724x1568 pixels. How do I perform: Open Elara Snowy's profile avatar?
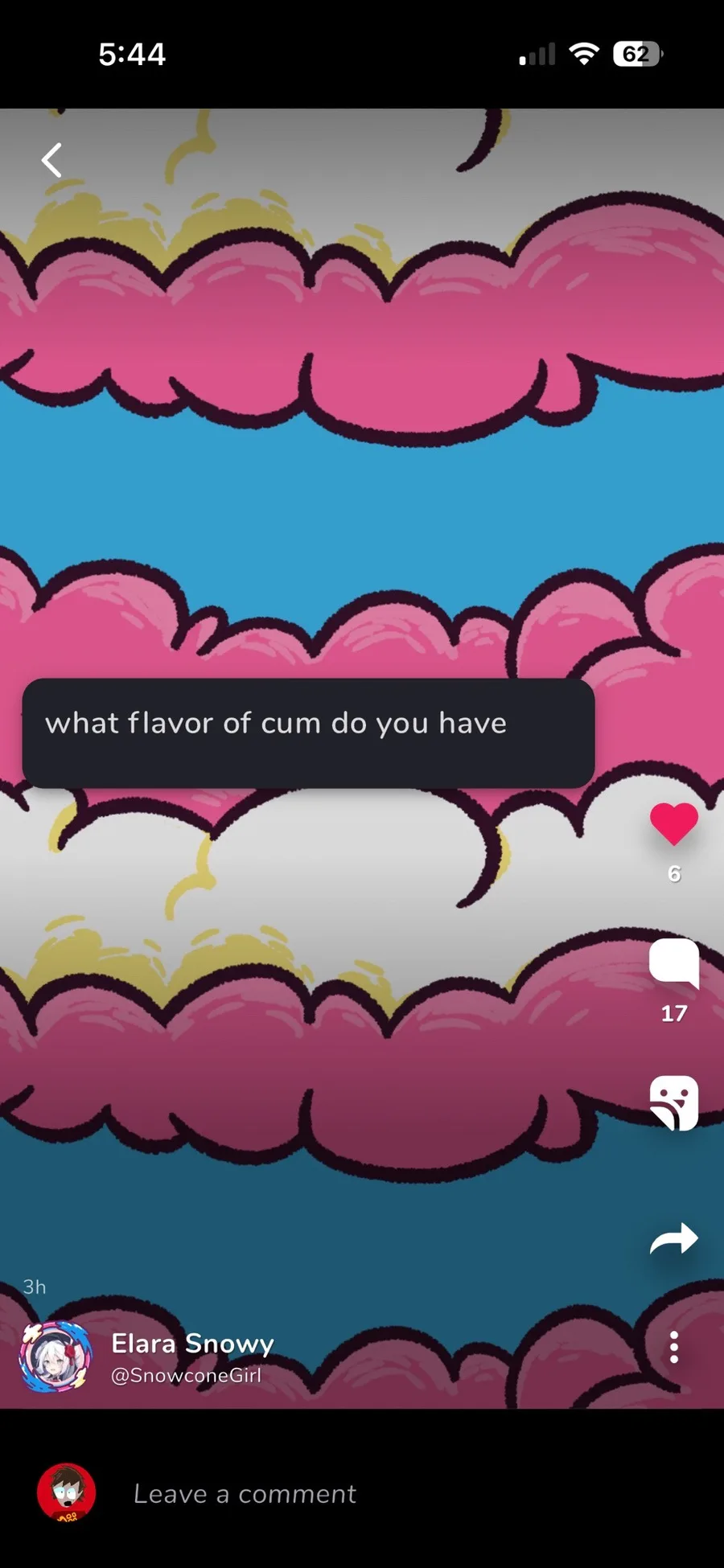(x=56, y=1357)
